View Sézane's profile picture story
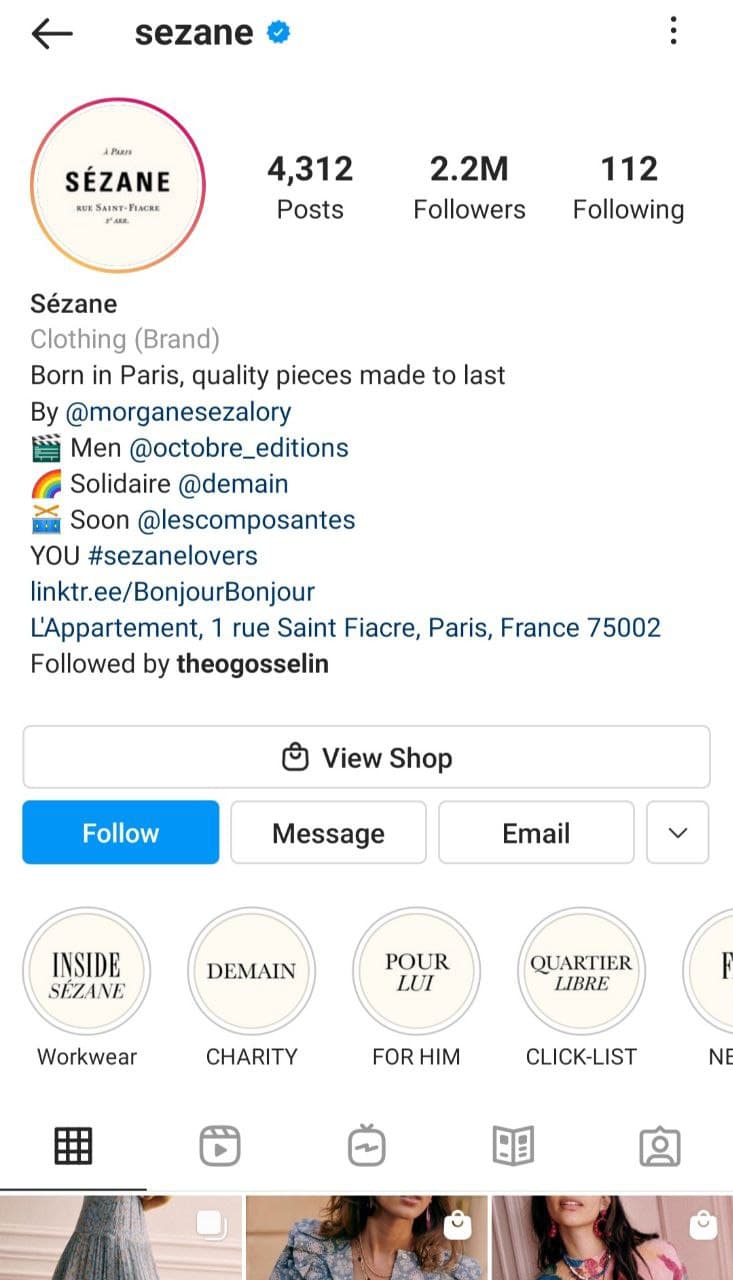The height and width of the screenshot is (1280, 733). 118,185
